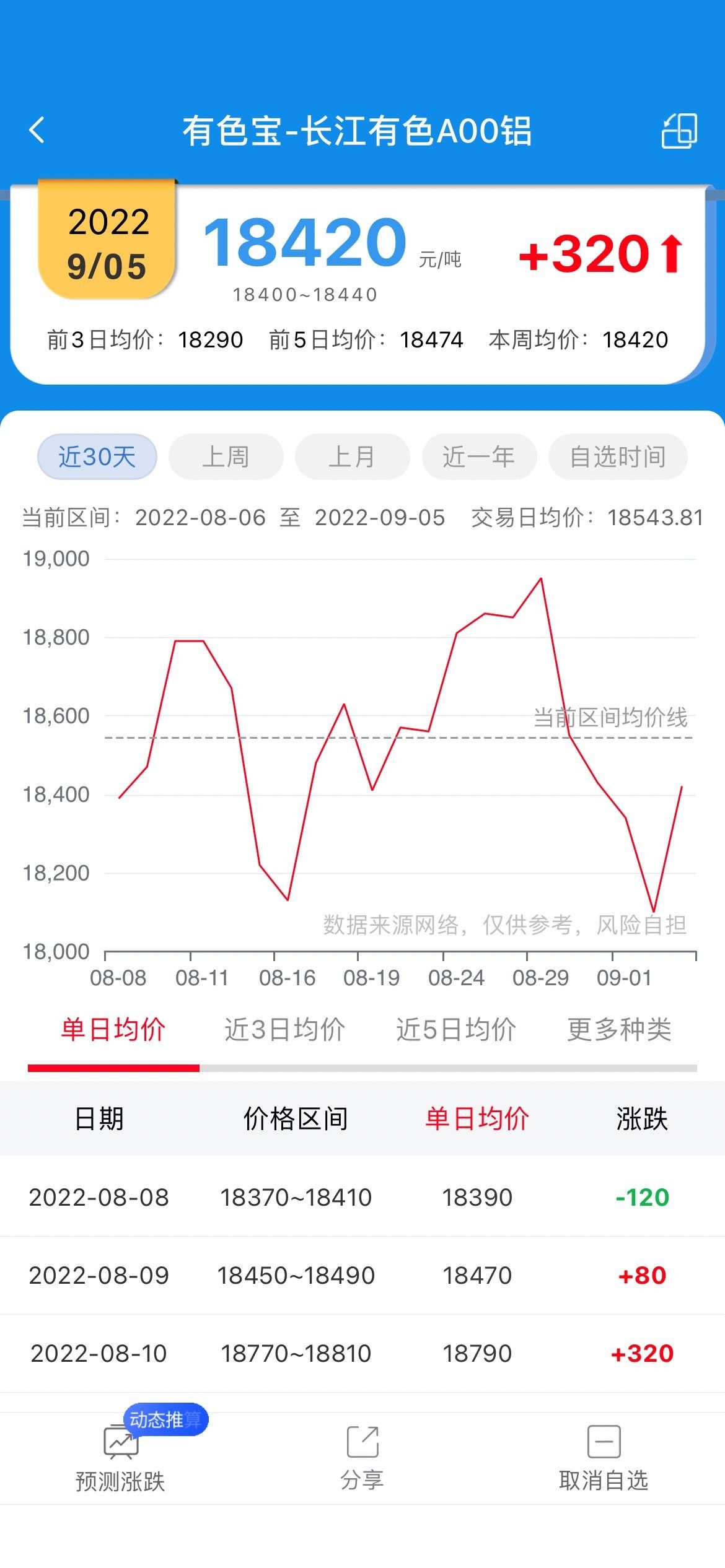Show last month's data with 上月
725x1568 pixels.
[353, 457]
